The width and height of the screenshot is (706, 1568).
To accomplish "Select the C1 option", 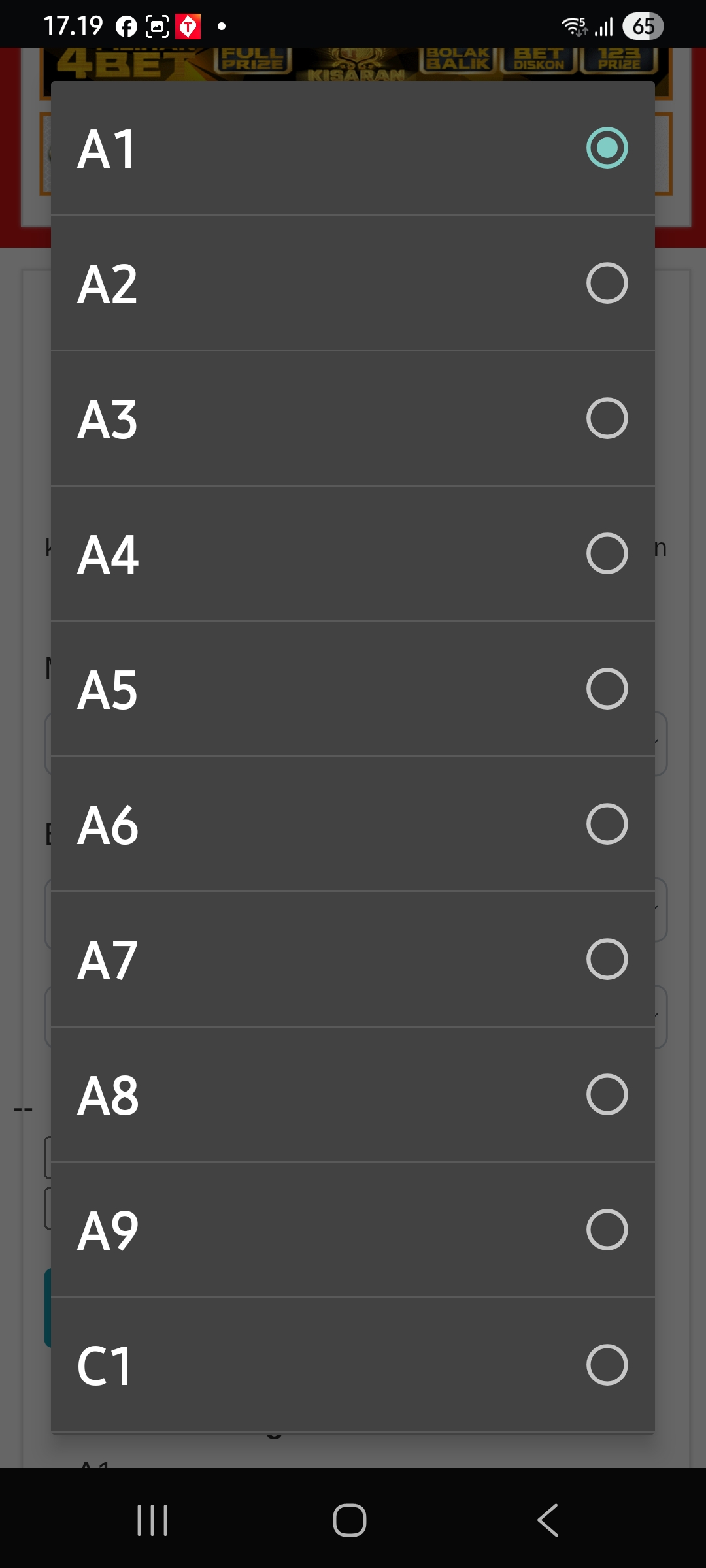I will pos(353,1365).
